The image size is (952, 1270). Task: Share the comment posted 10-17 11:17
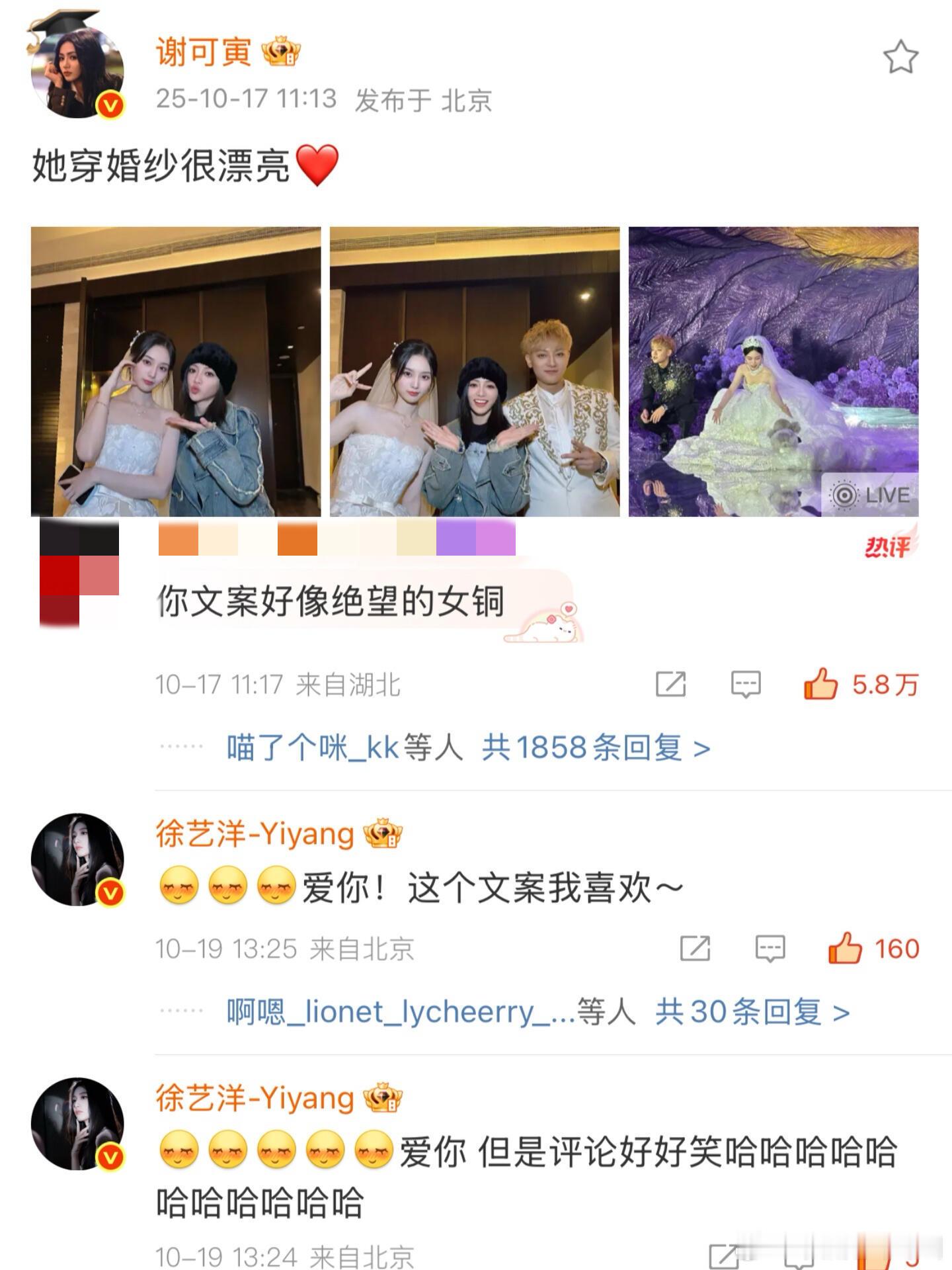[x=670, y=684]
